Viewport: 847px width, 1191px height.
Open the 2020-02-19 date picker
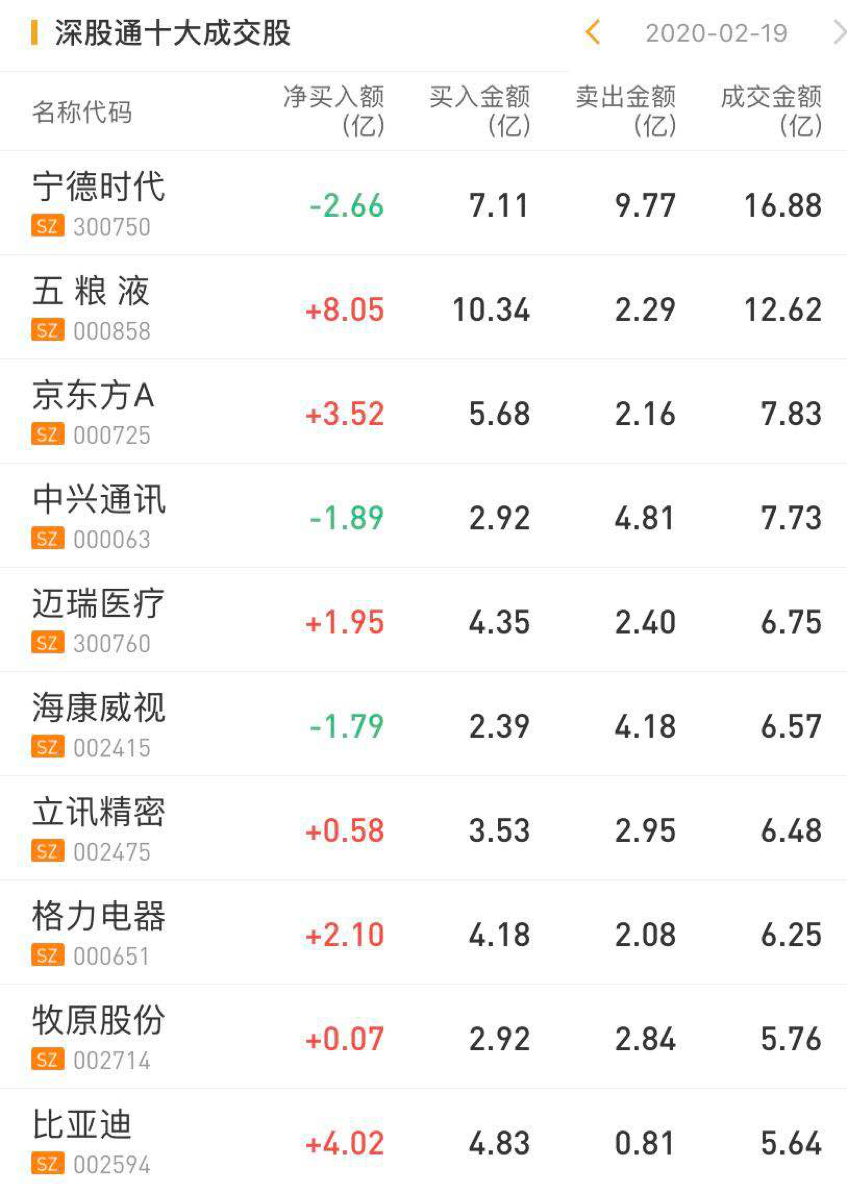[716, 33]
